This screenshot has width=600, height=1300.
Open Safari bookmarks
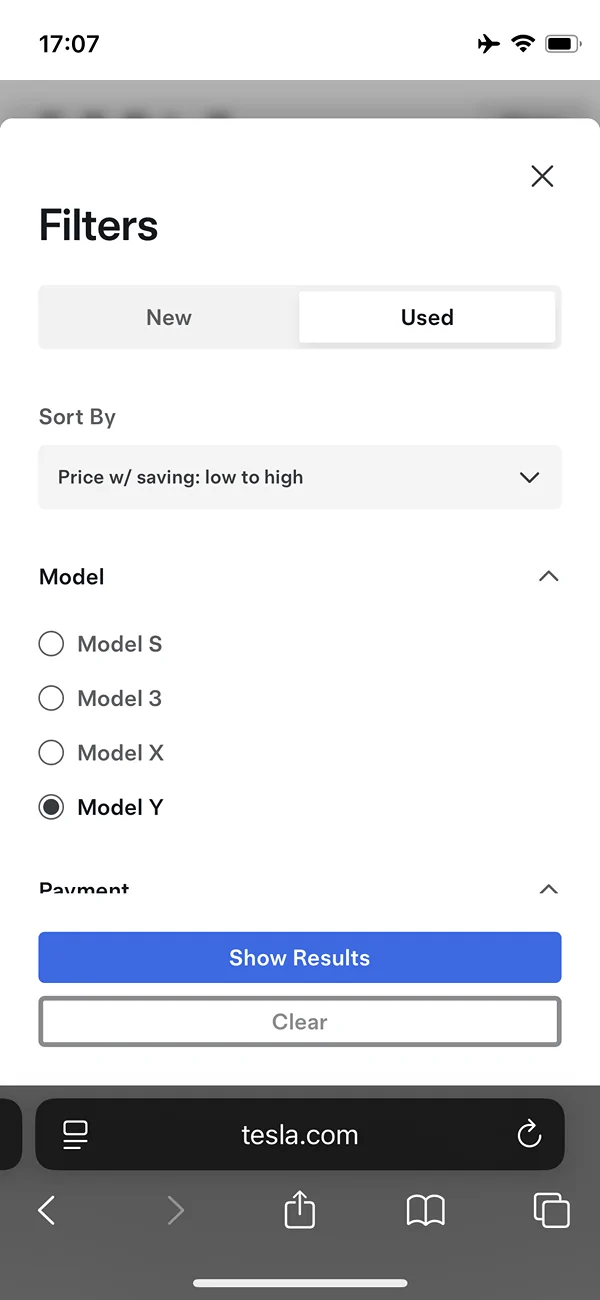[x=426, y=1211]
